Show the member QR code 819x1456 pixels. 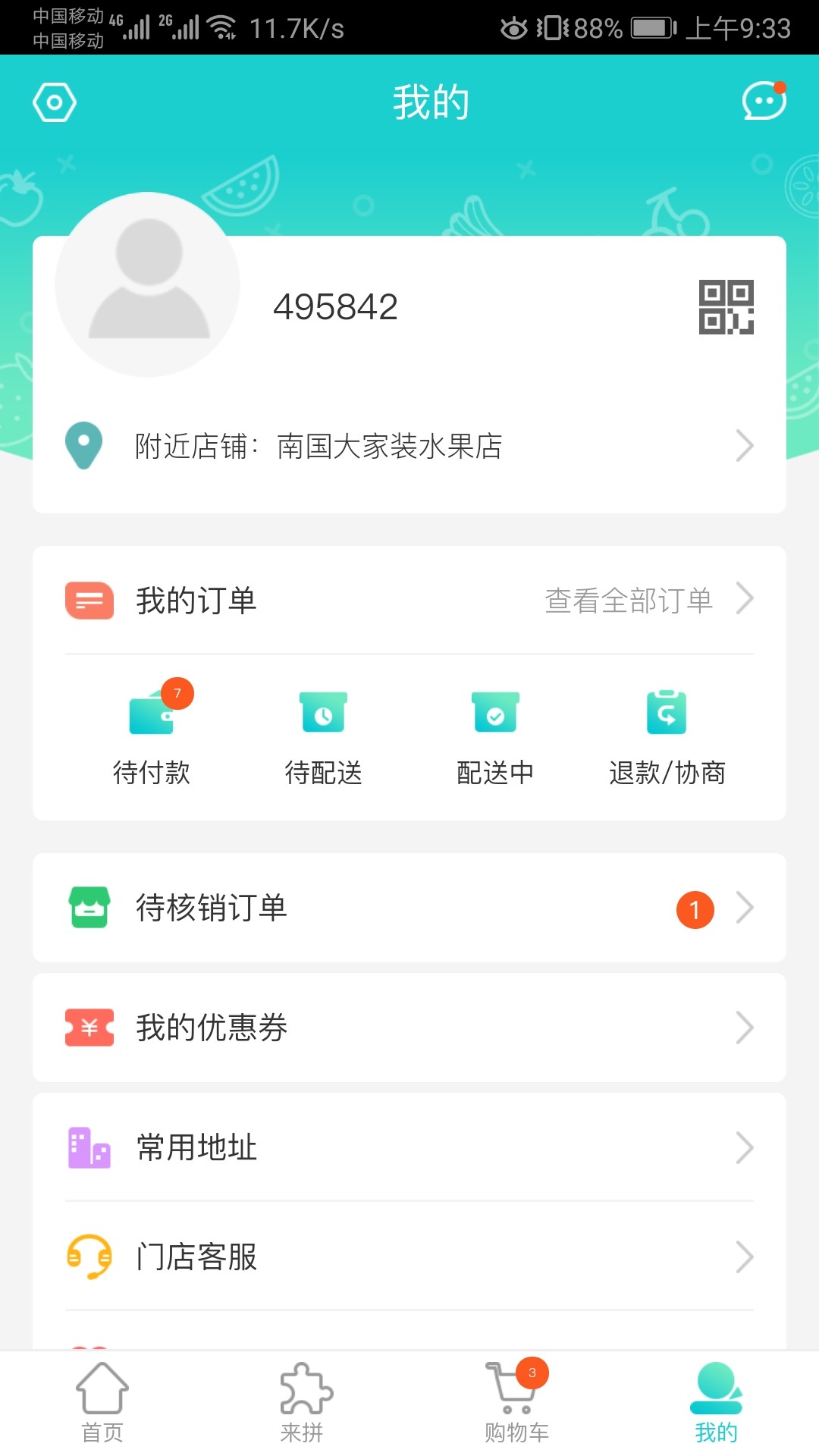[725, 307]
